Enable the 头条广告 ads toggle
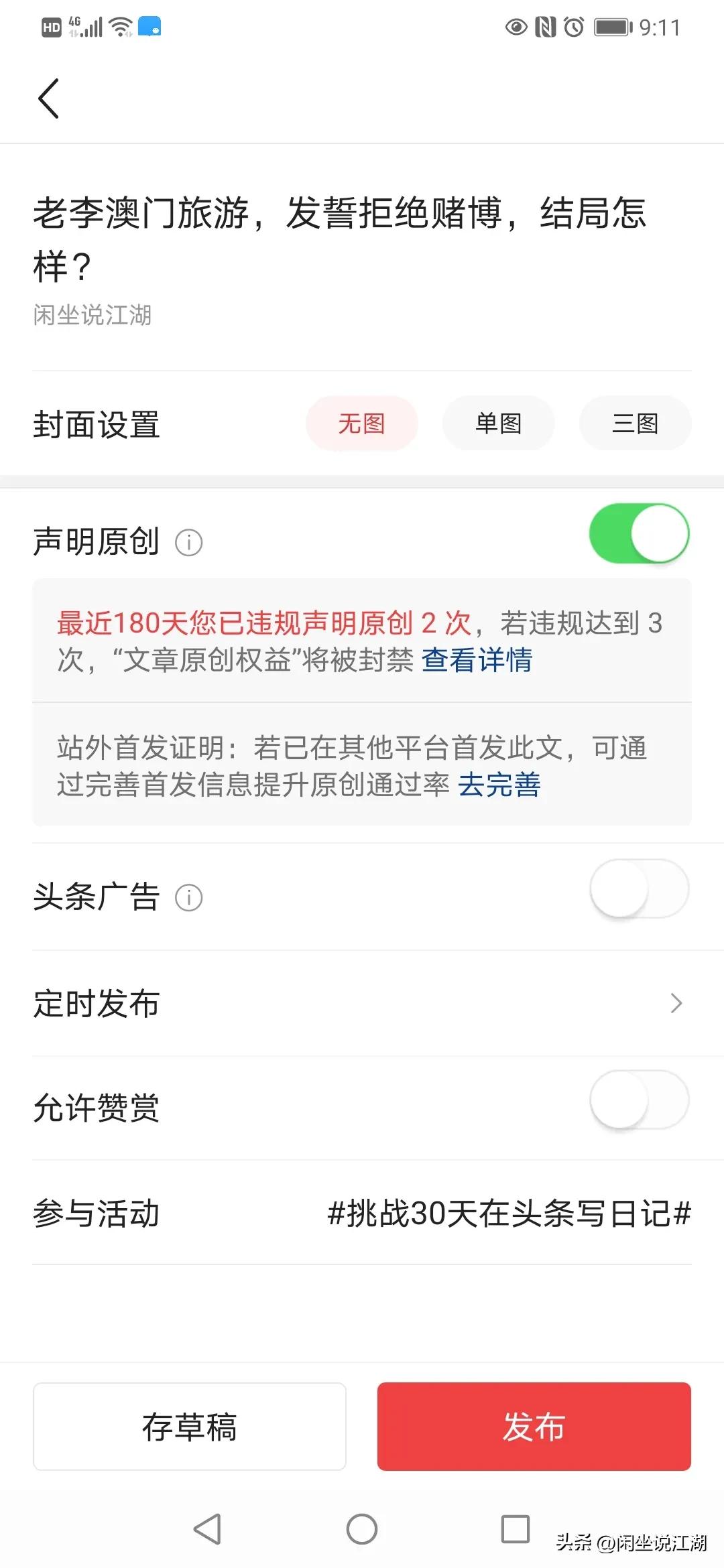The height and width of the screenshot is (1568, 724). (638, 888)
